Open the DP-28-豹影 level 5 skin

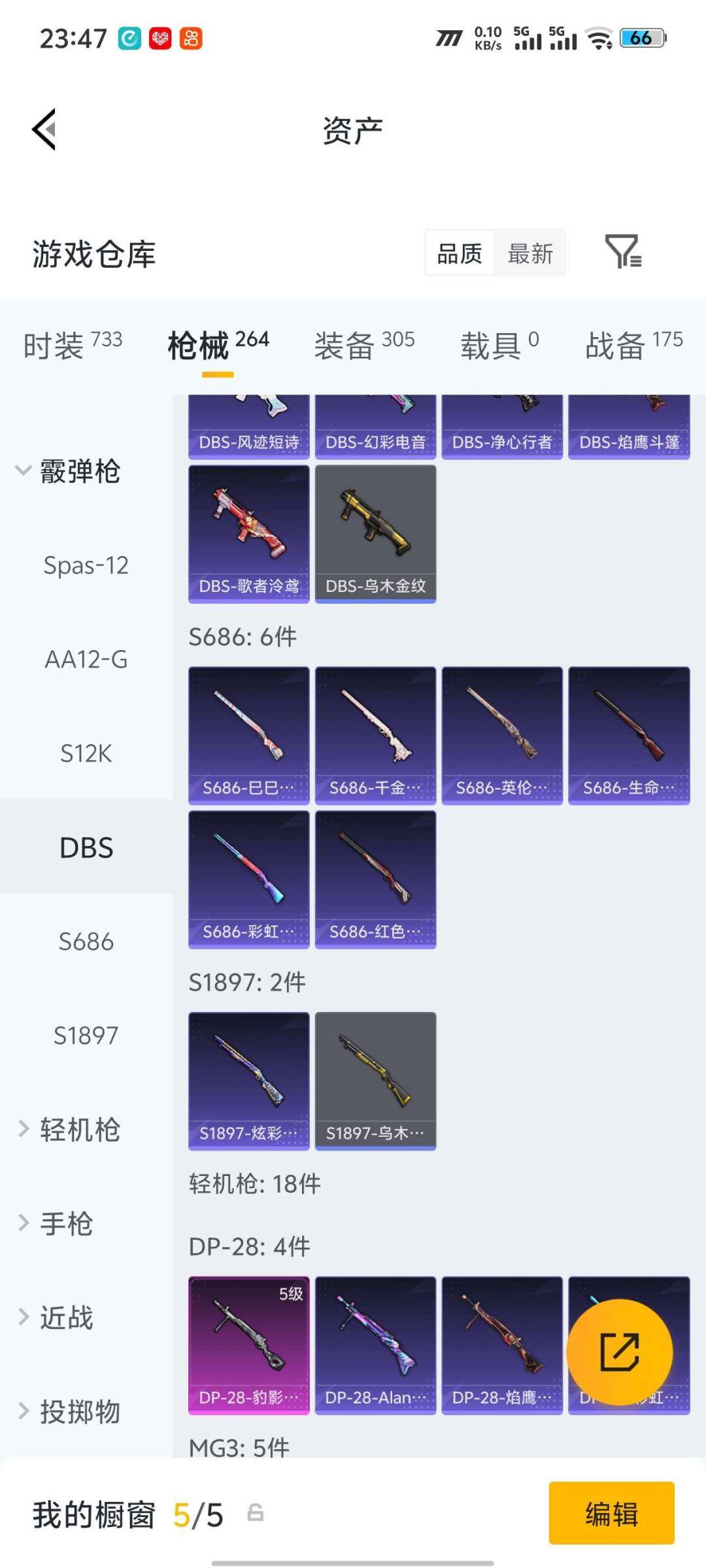tap(248, 1345)
